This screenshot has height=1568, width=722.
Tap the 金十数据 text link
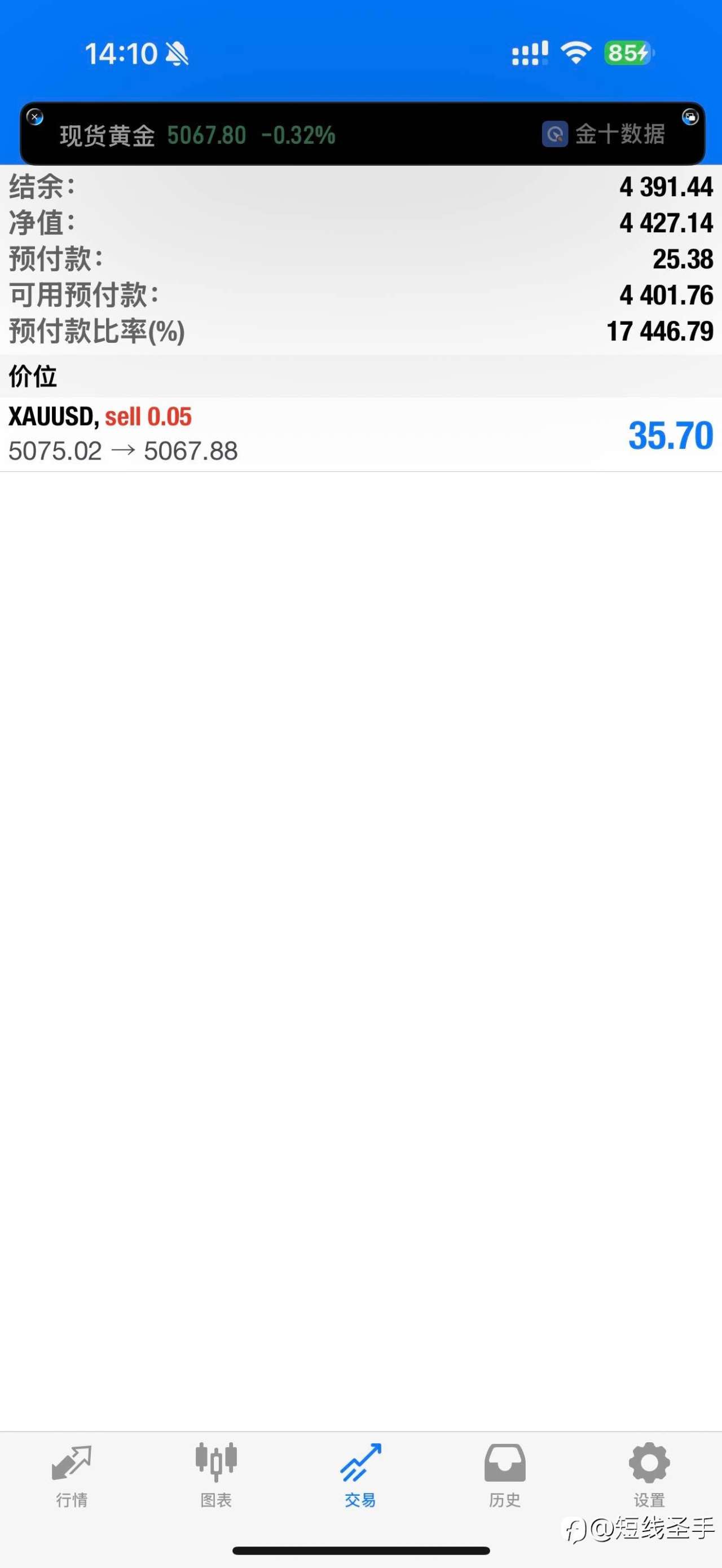[619, 135]
